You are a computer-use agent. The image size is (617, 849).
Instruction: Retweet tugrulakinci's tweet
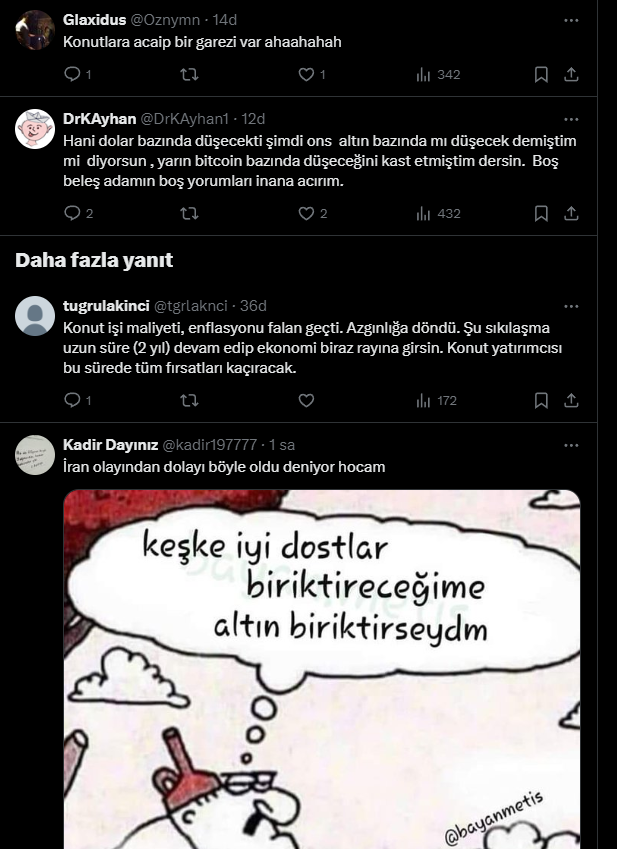click(x=189, y=400)
